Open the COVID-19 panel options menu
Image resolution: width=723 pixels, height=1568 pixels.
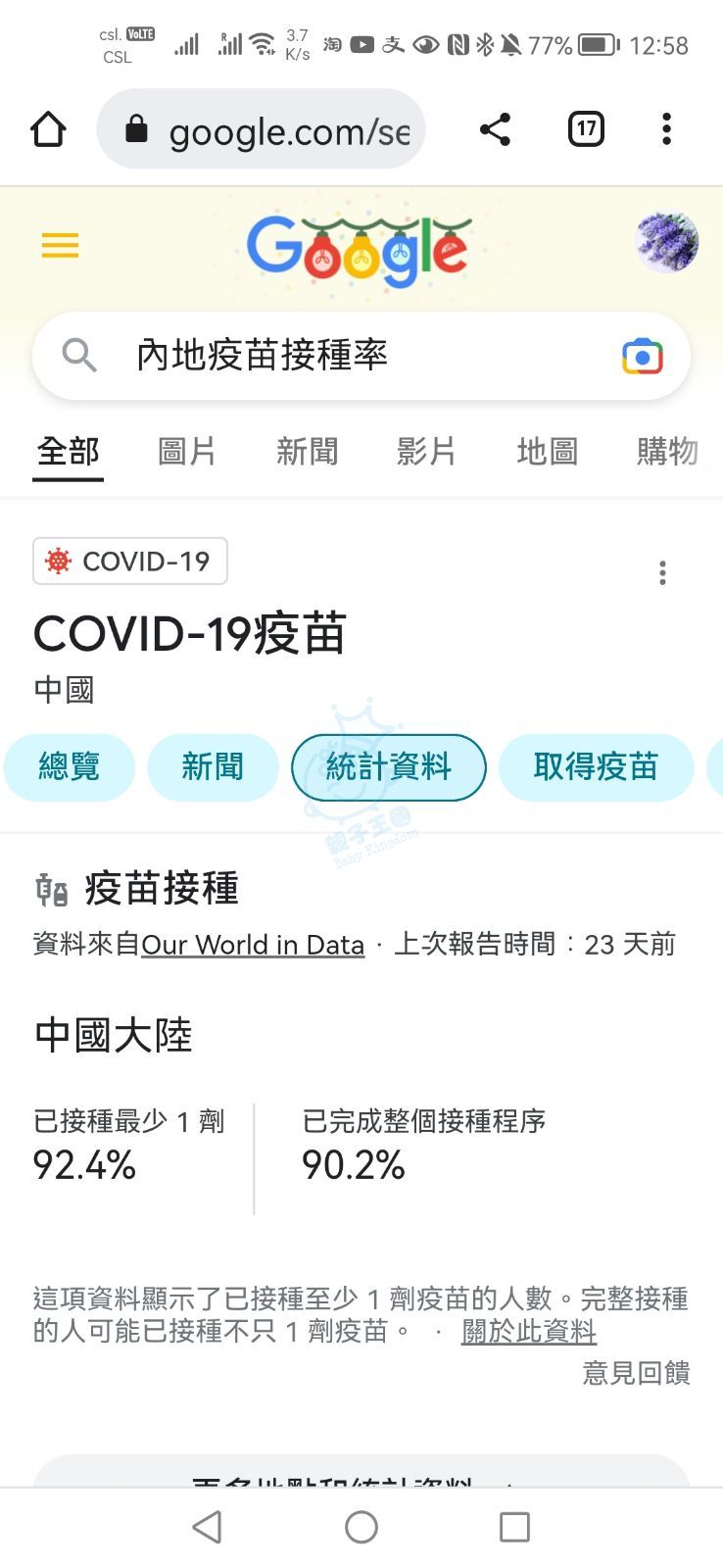[663, 572]
